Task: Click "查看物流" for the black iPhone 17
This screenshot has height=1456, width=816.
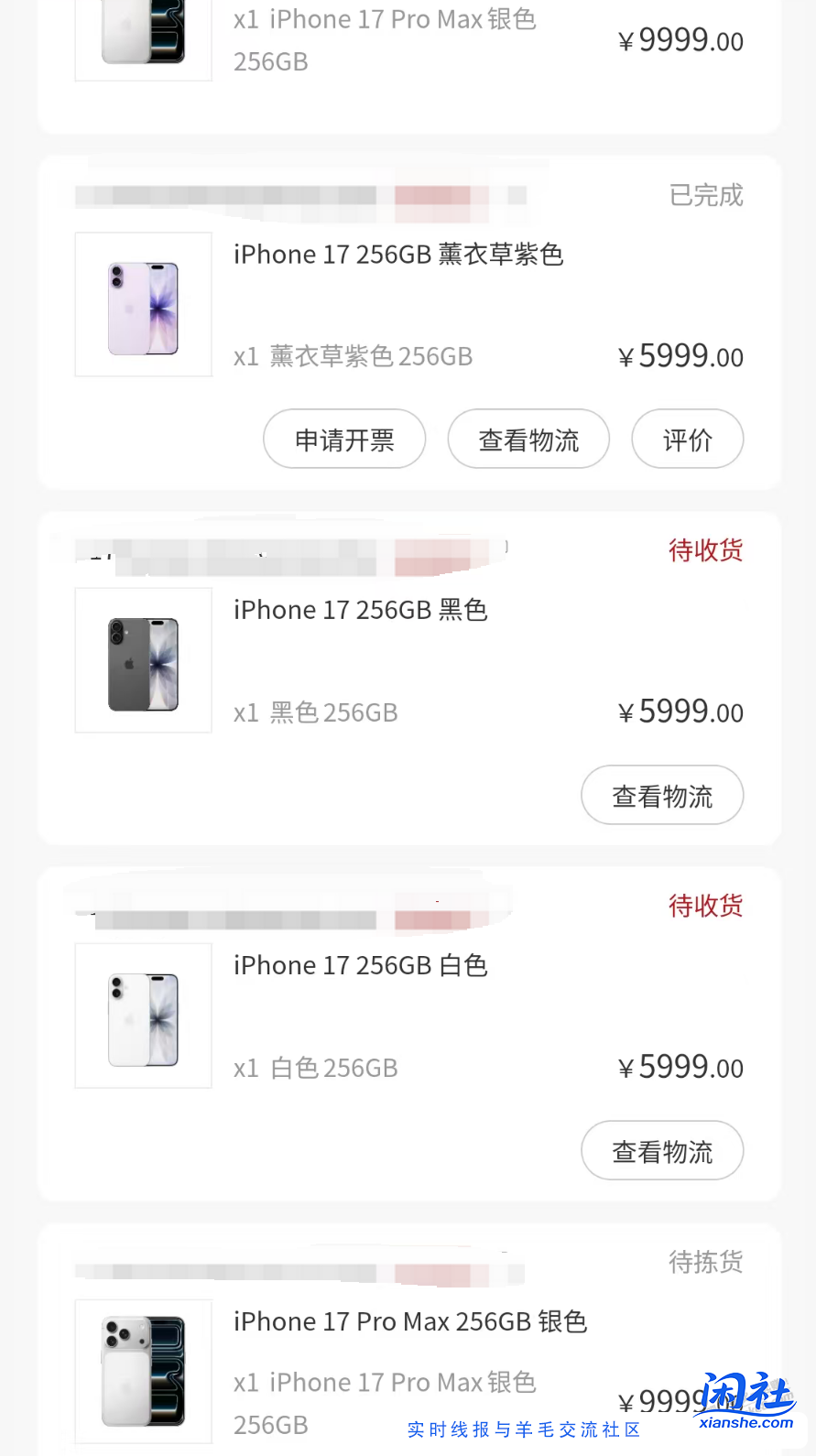Action: tap(662, 795)
